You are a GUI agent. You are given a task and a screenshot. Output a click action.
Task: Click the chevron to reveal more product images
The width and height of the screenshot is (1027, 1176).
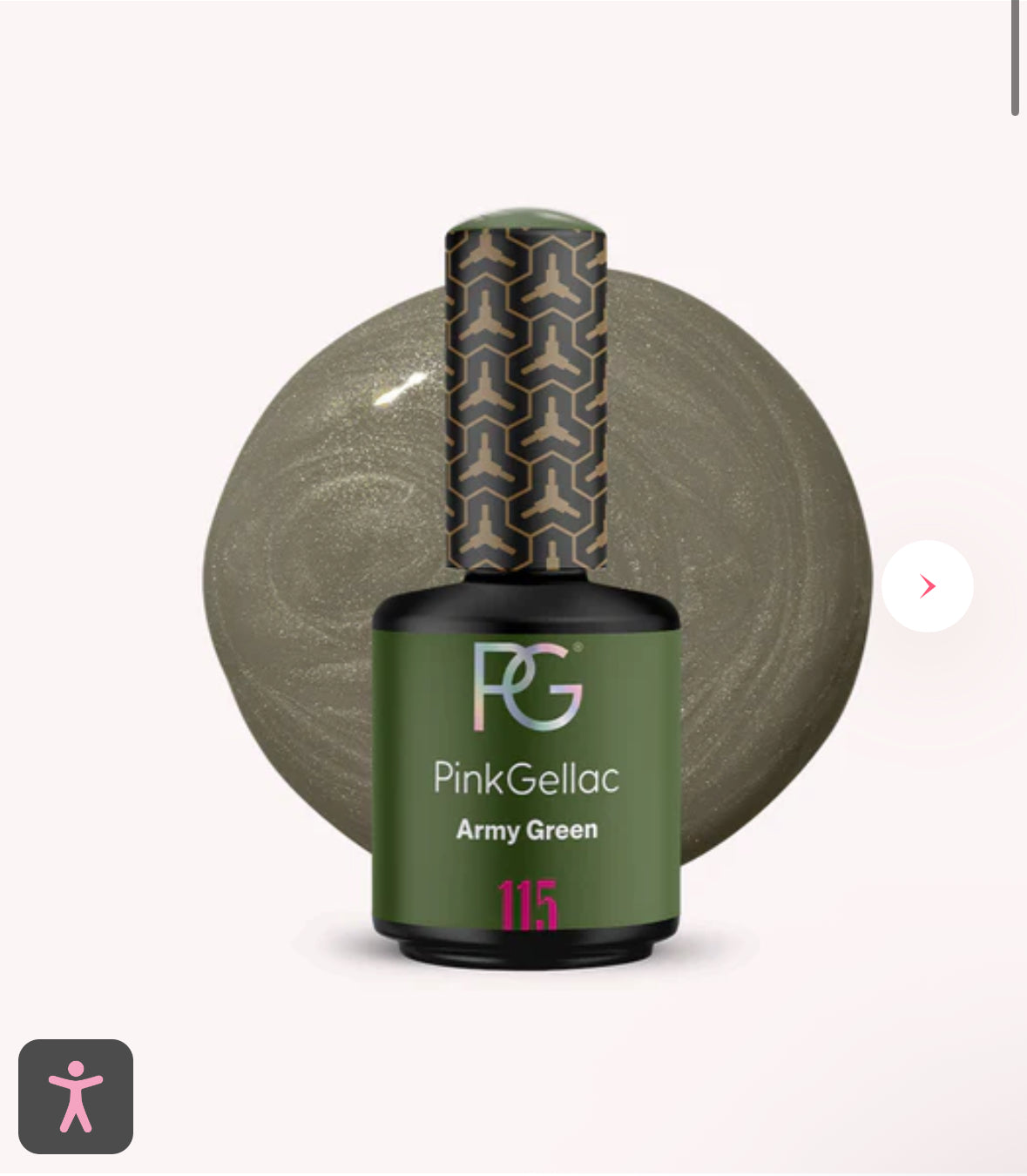(928, 586)
